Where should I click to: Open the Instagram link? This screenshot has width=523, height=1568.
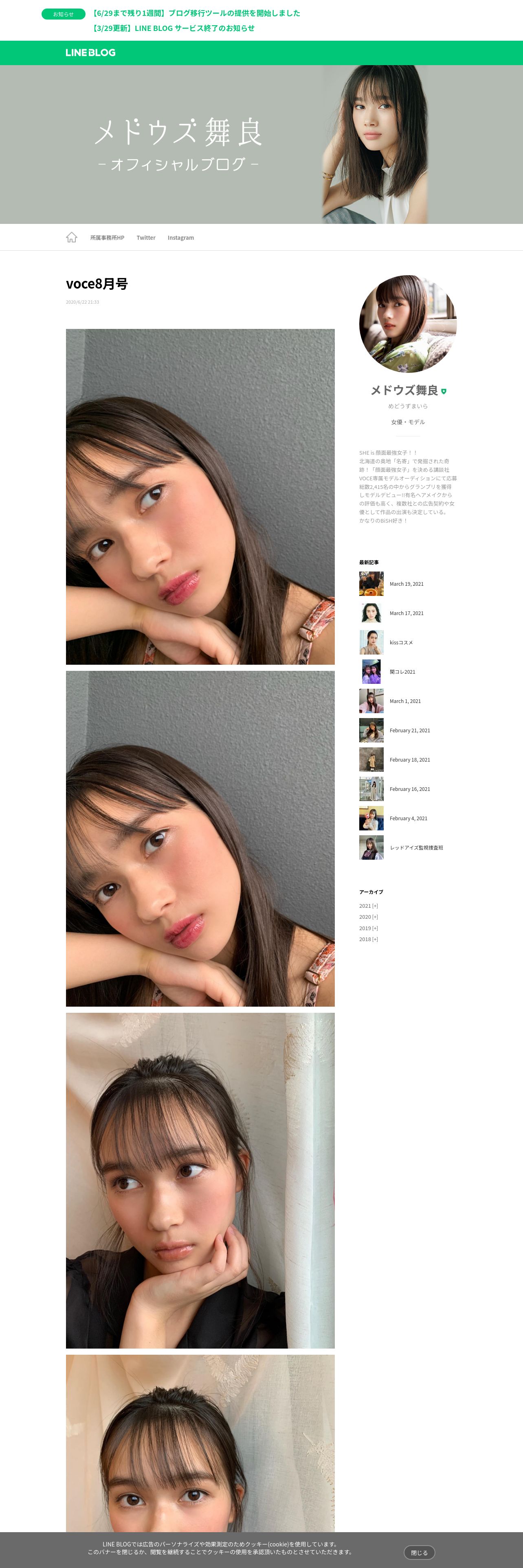pos(180,238)
